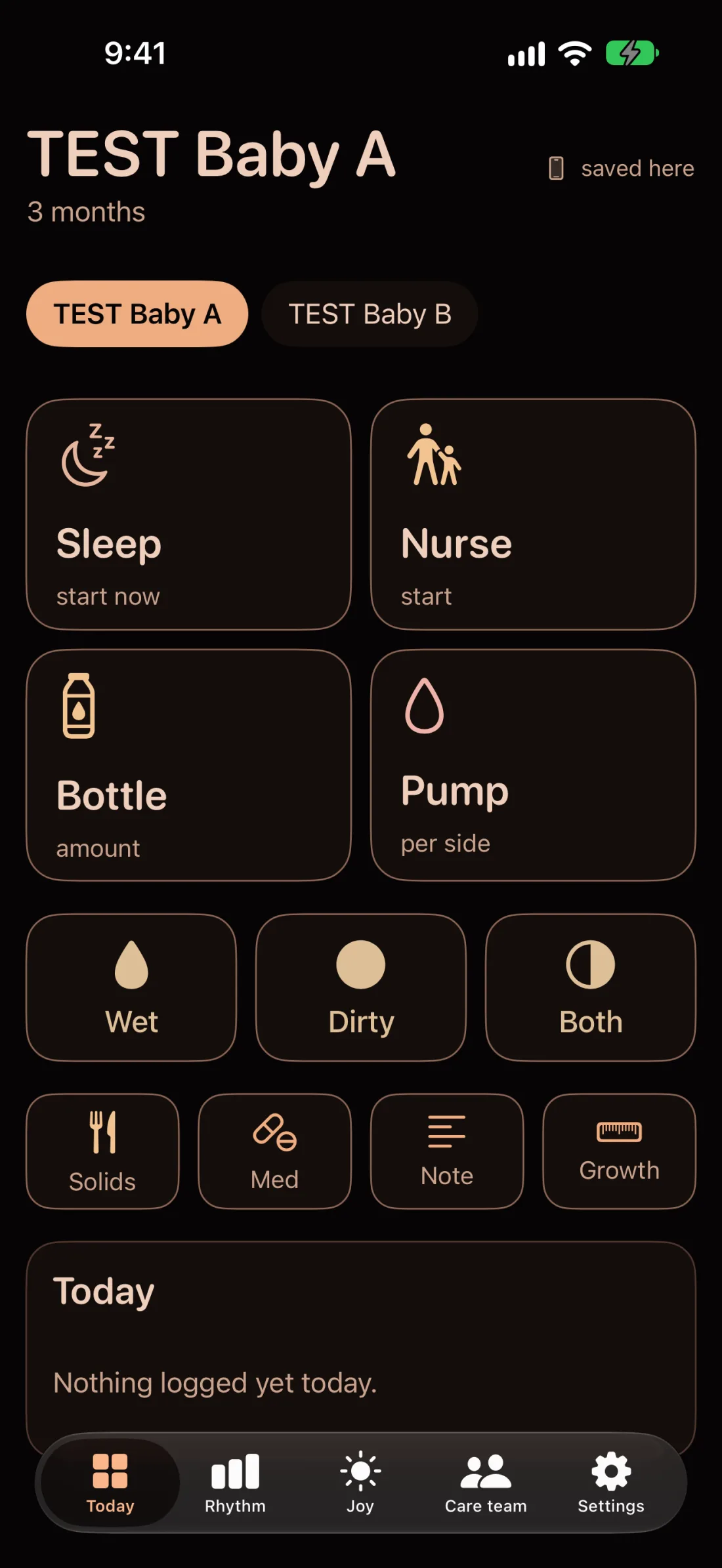Open the Settings tab
This screenshot has height=1568, width=722.
611,1483
